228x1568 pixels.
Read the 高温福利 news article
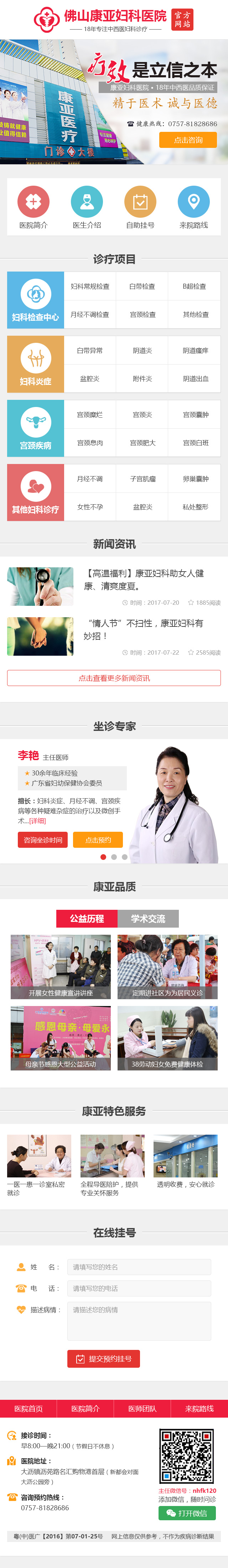(x=144, y=579)
